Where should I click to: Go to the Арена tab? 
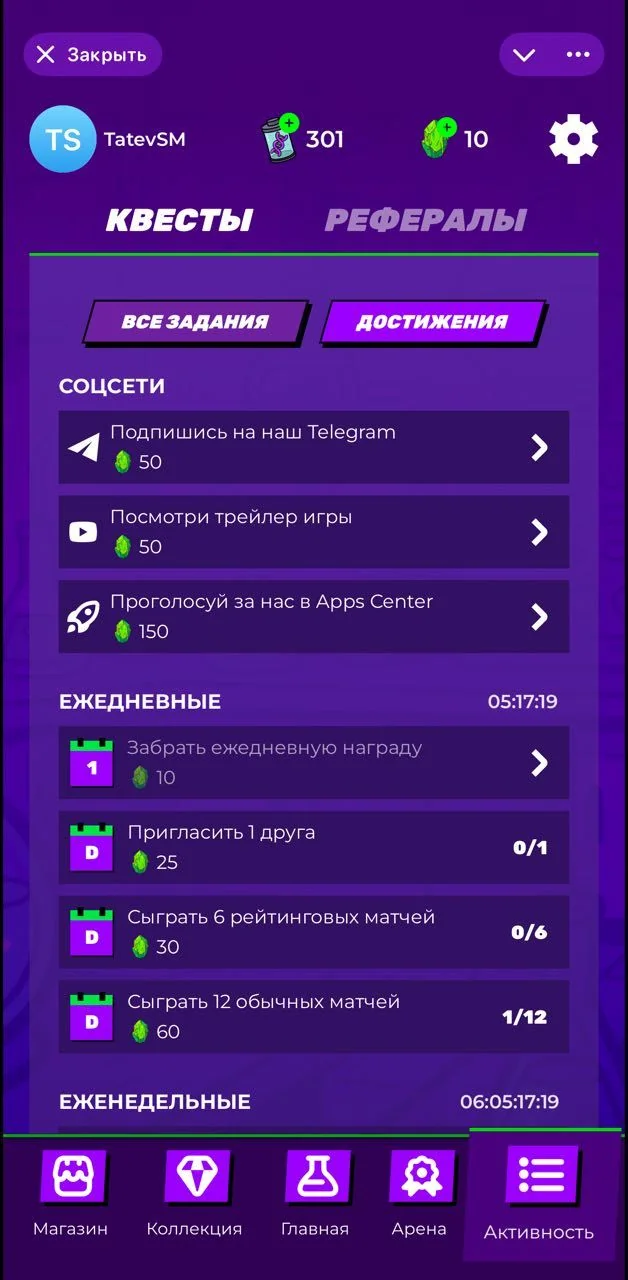(x=419, y=1194)
